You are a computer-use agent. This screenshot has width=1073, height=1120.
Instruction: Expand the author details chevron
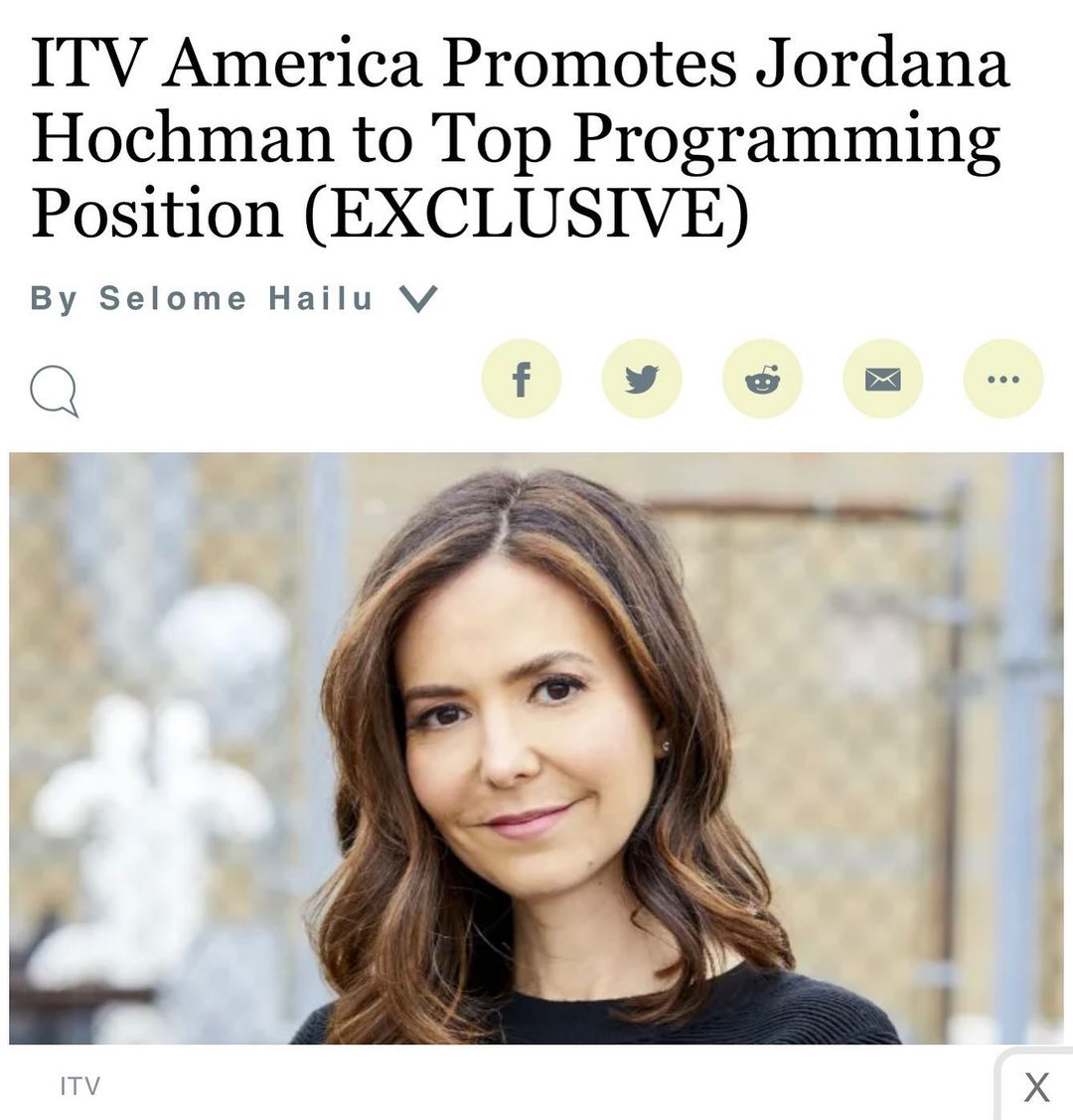(x=417, y=299)
